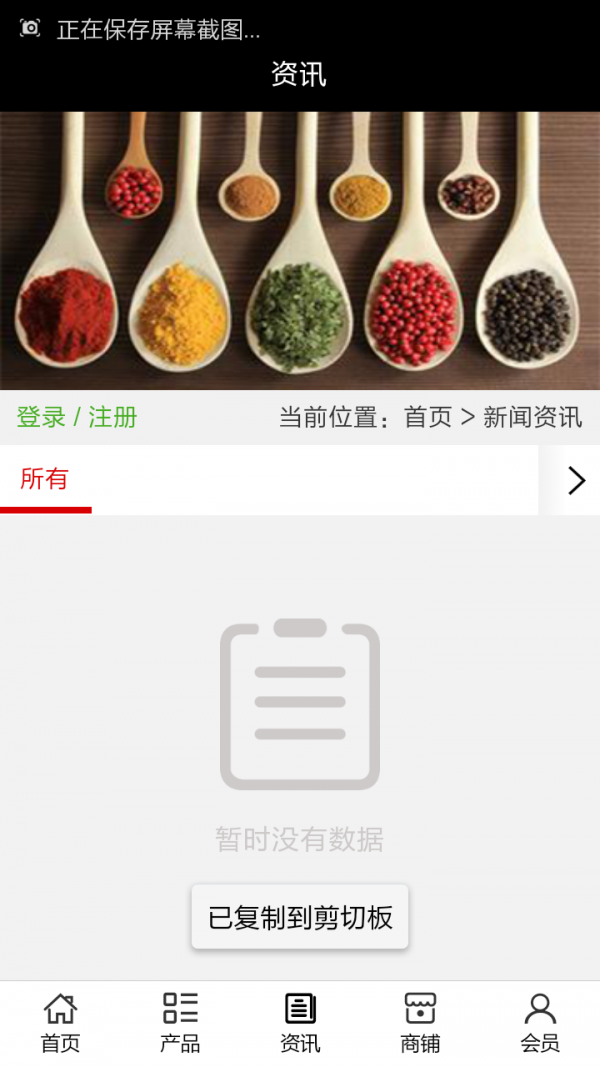Screen dimensions: 600x1067
Task: Select the 所有 category tab
Action: pos(45,479)
